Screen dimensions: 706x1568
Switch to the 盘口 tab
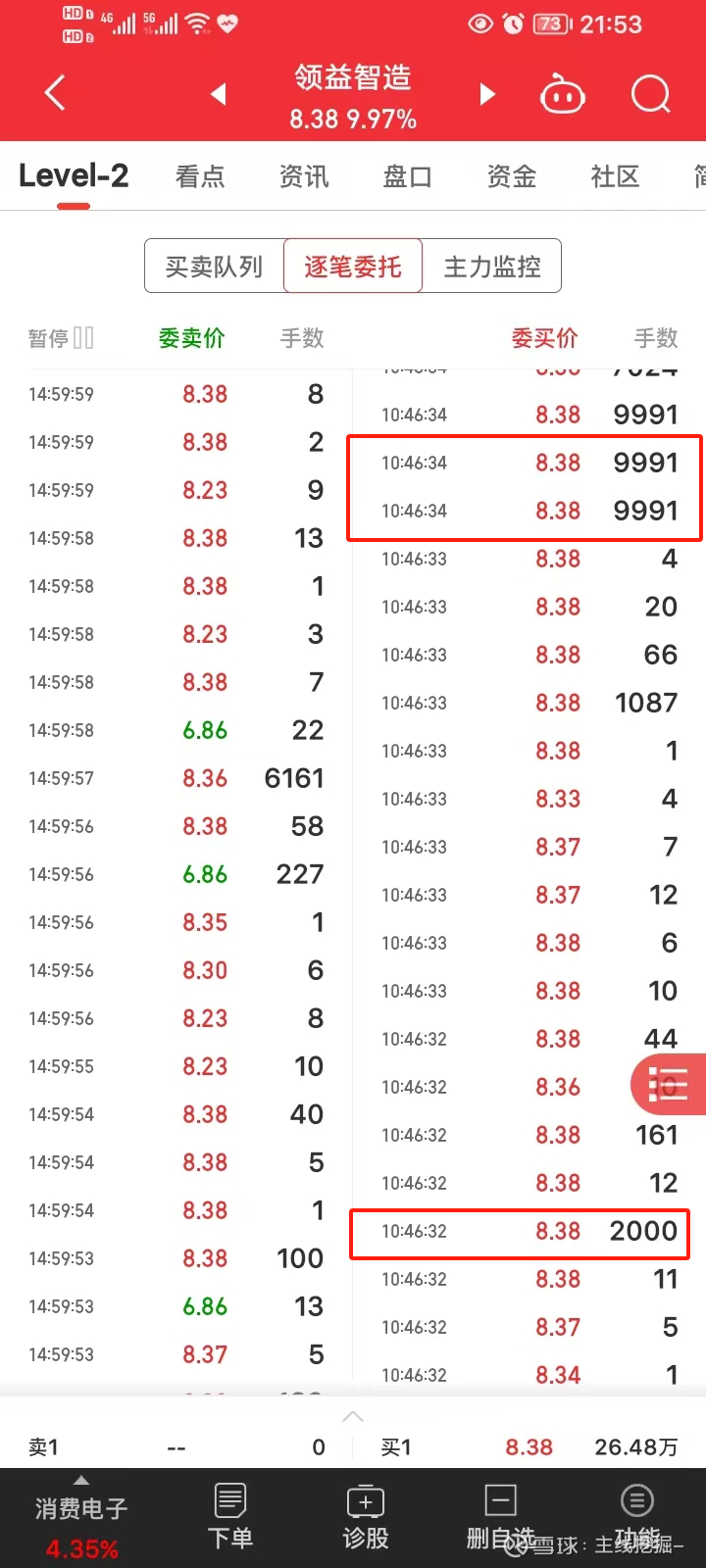pos(406,176)
